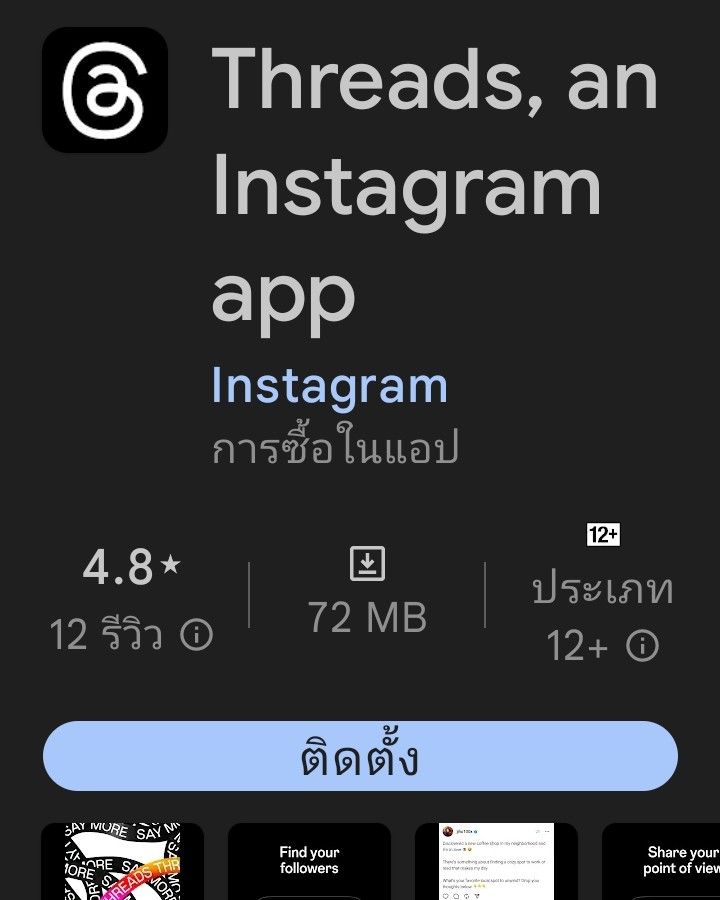Tap the ติดตั้ง install button
Viewport: 720px width, 900px height.
pyautogui.click(x=360, y=756)
